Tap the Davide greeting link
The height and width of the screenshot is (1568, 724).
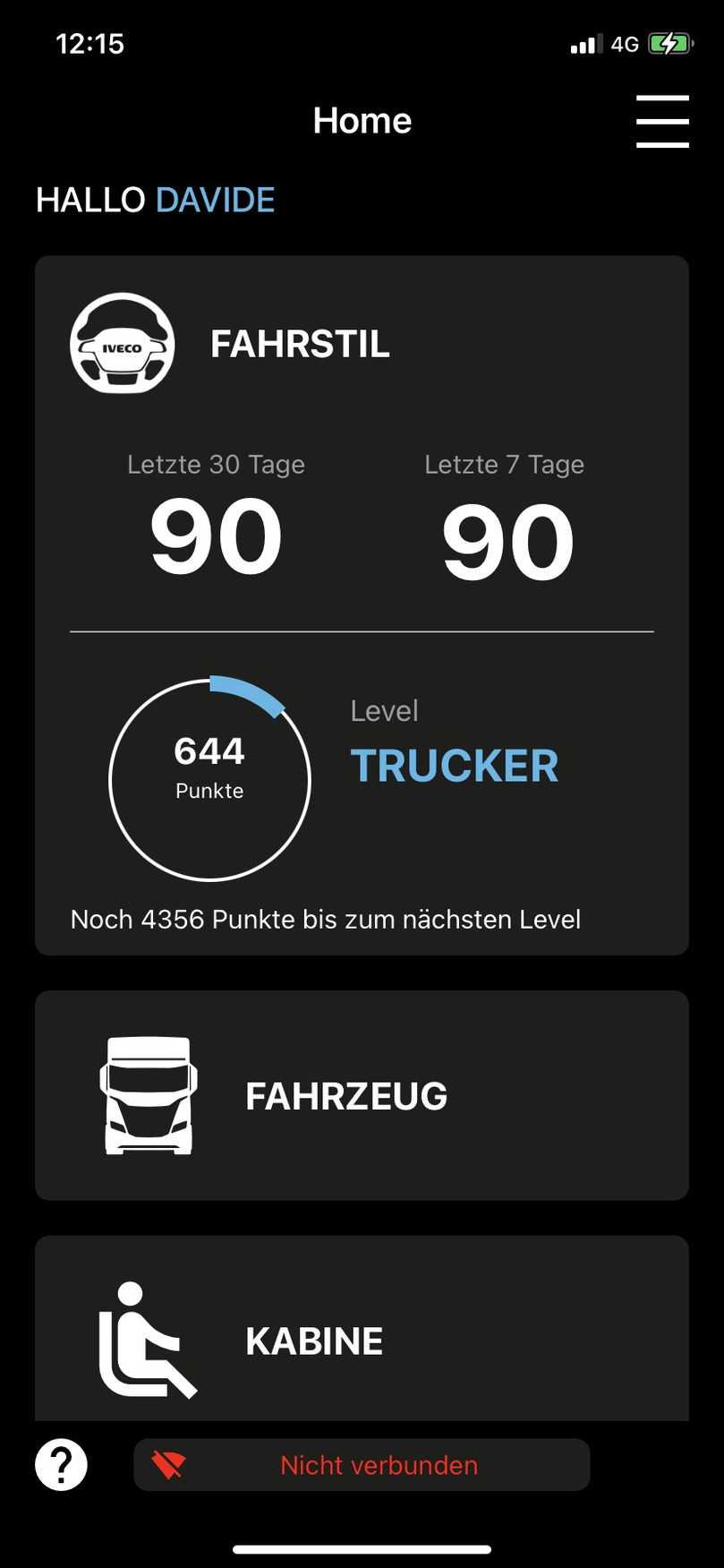(x=214, y=200)
